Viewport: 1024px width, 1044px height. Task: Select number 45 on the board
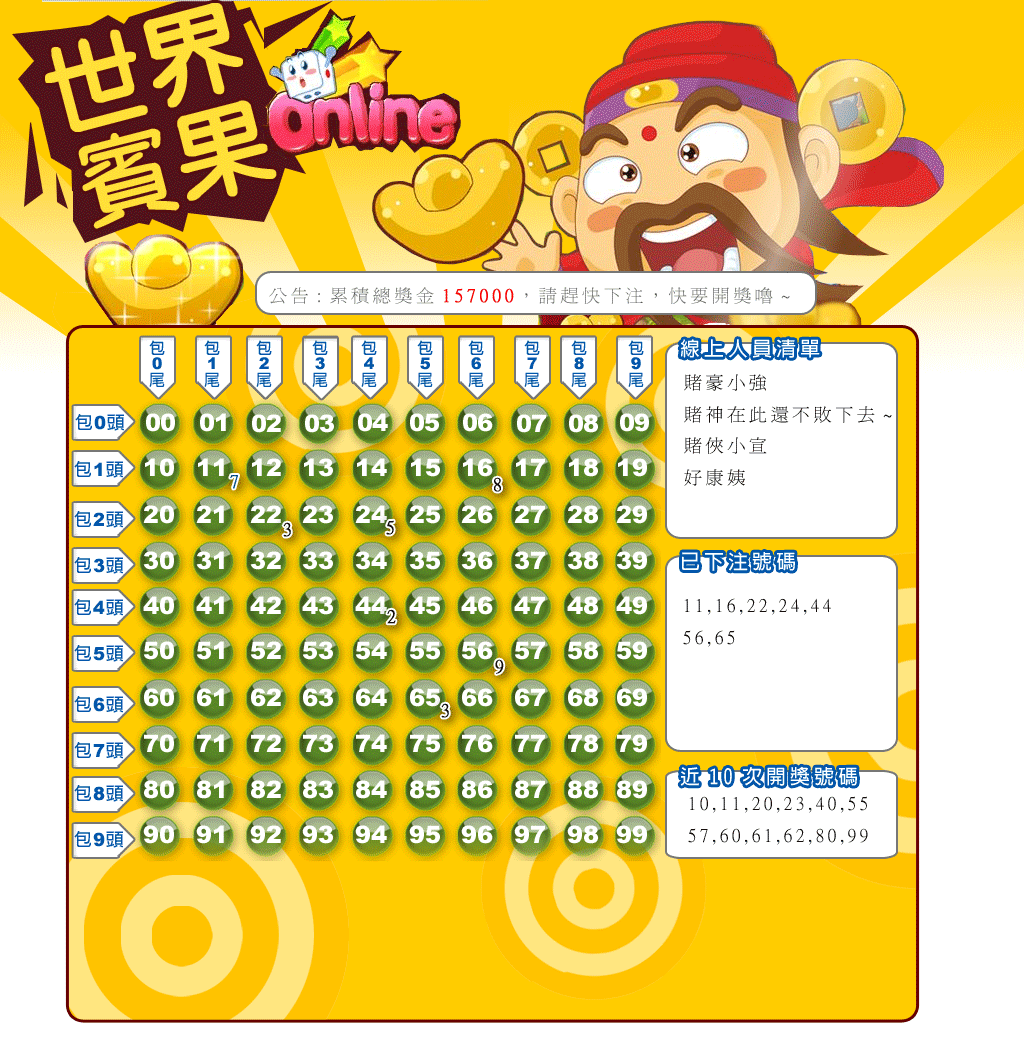[425, 606]
